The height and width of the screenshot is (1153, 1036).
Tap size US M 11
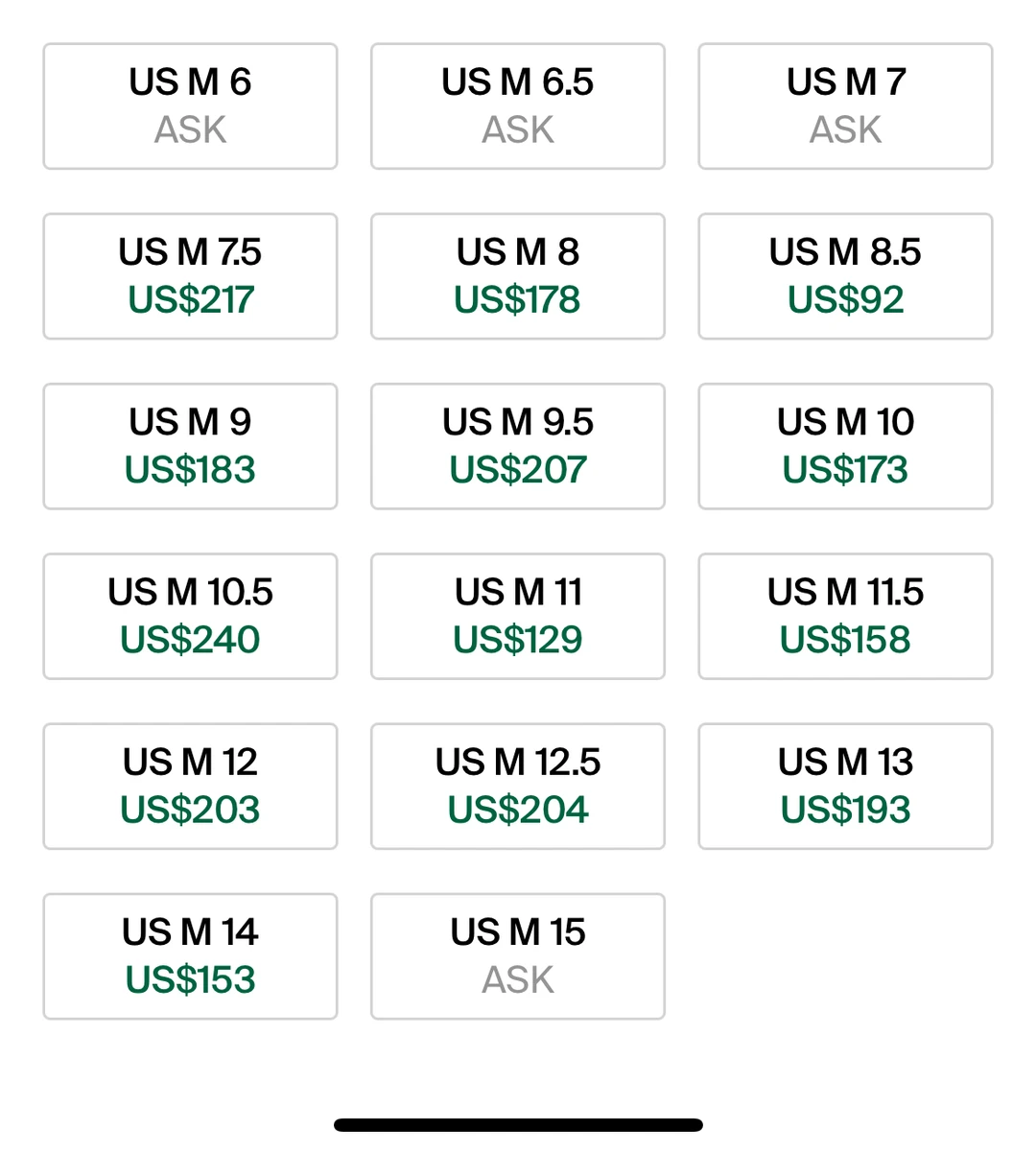(x=518, y=616)
